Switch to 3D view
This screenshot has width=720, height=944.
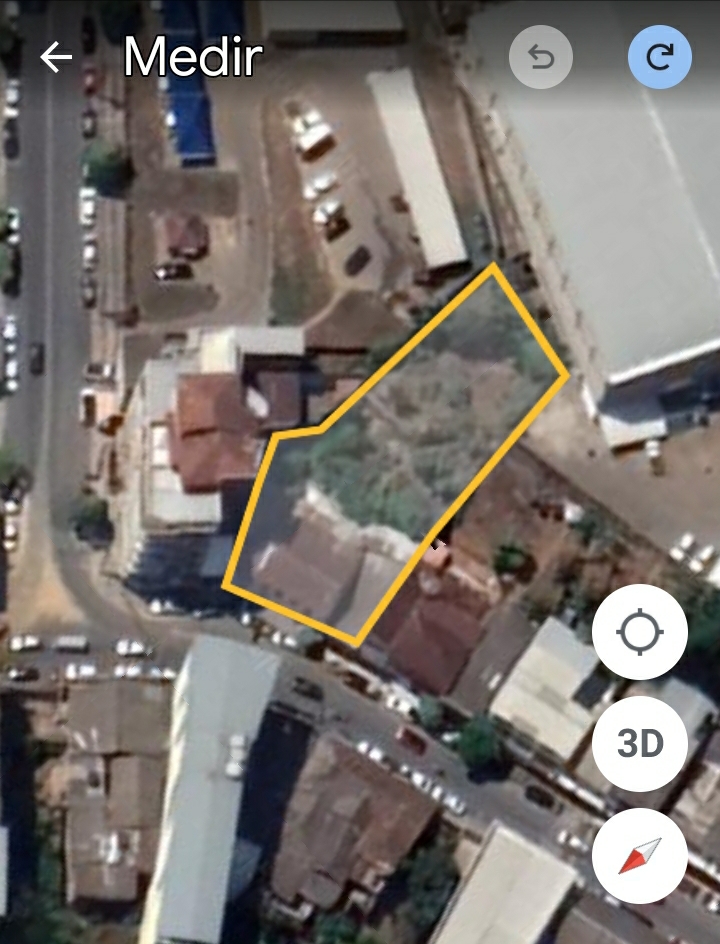pos(639,744)
